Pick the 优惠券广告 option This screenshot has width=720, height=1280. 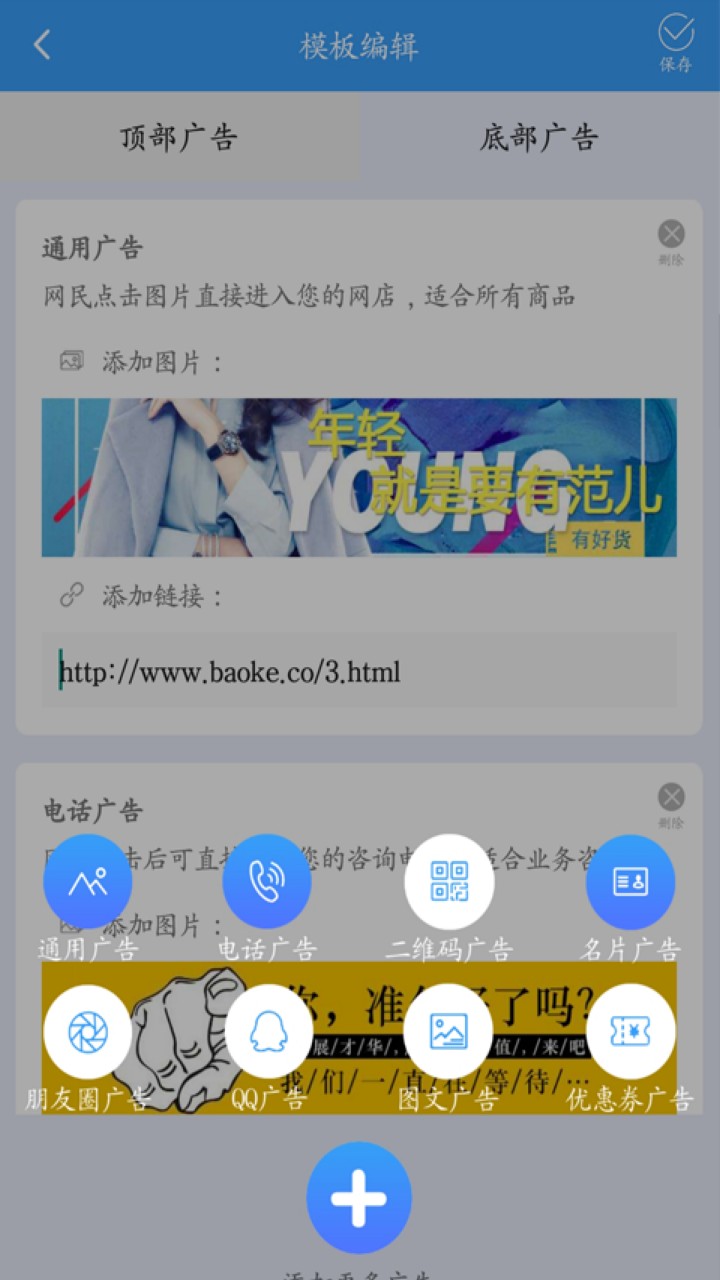click(630, 1031)
